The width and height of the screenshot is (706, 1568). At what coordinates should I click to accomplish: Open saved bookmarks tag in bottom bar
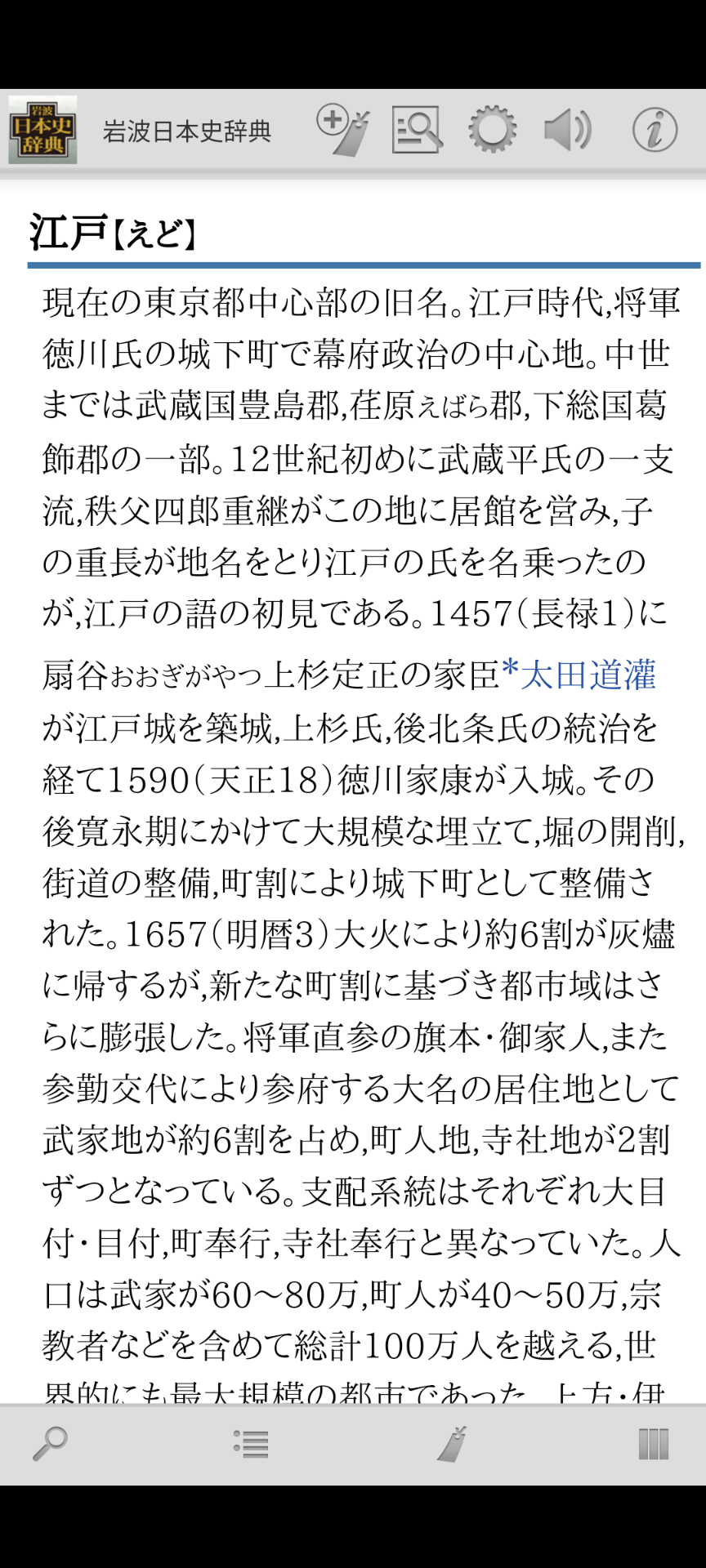[x=452, y=1444]
